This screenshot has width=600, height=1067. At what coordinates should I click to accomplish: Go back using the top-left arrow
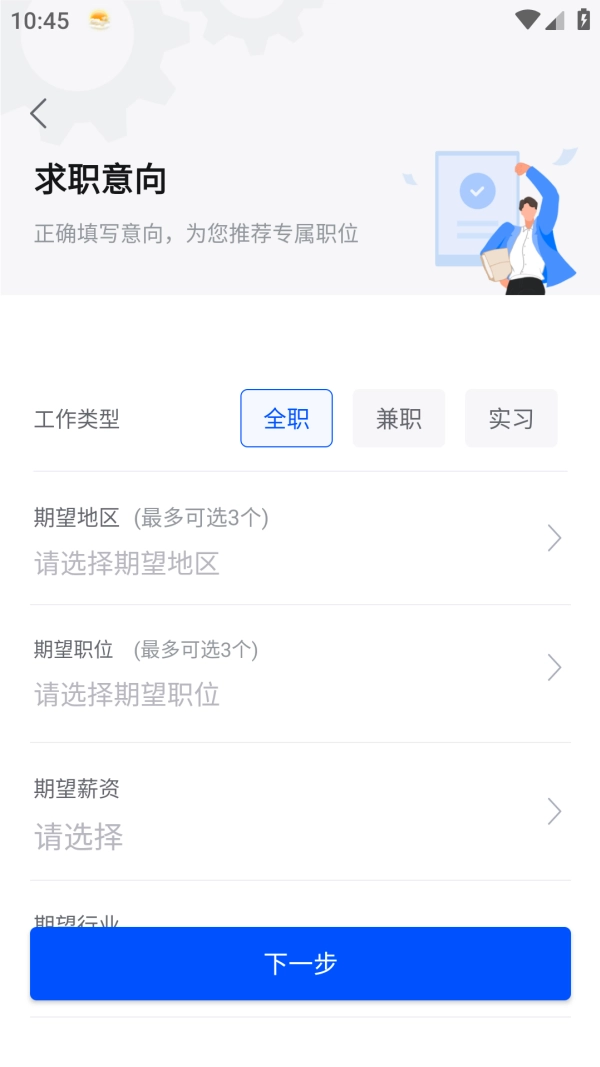coord(39,114)
